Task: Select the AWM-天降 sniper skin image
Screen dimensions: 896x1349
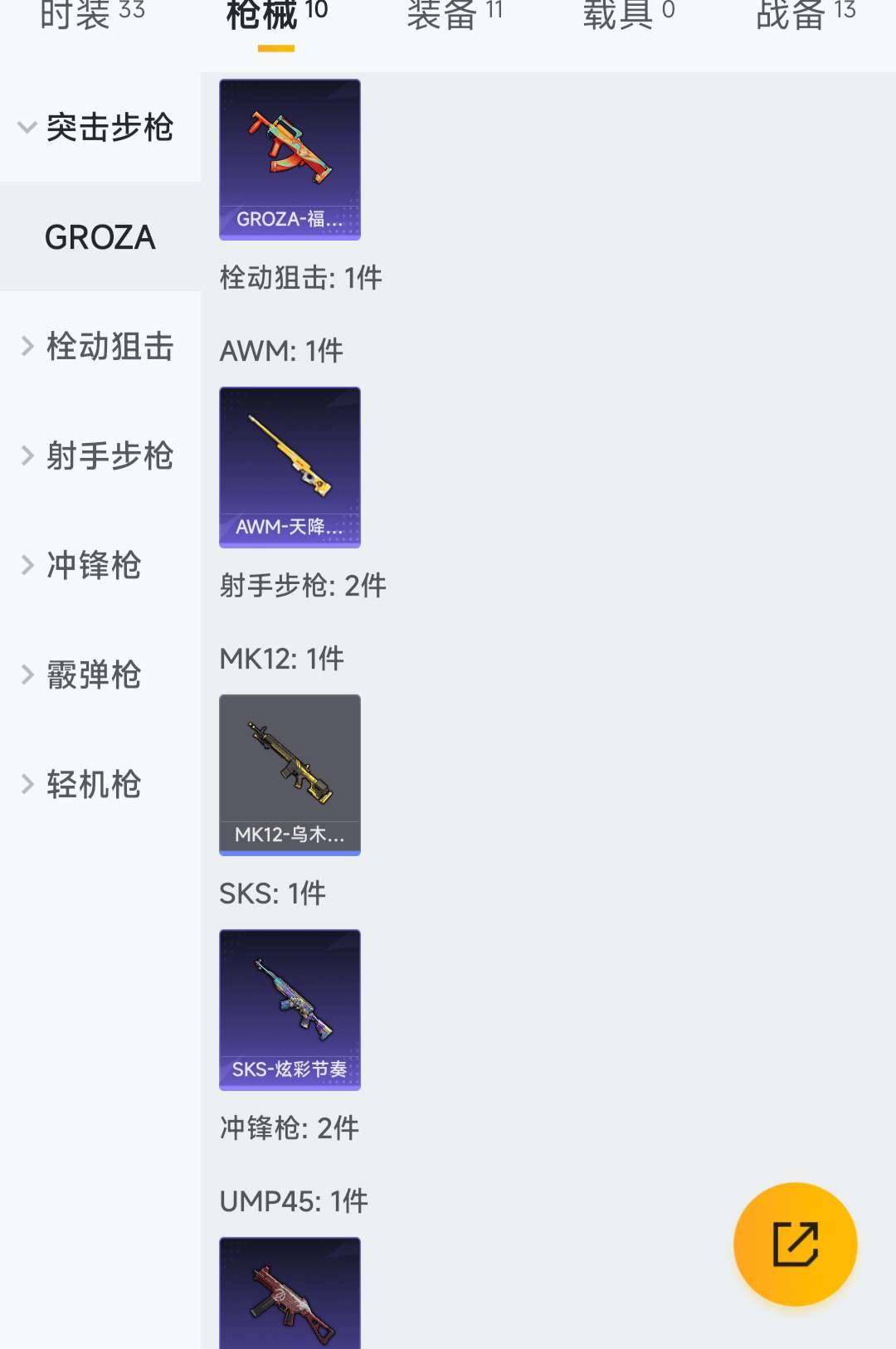Action: click(290, 466)
